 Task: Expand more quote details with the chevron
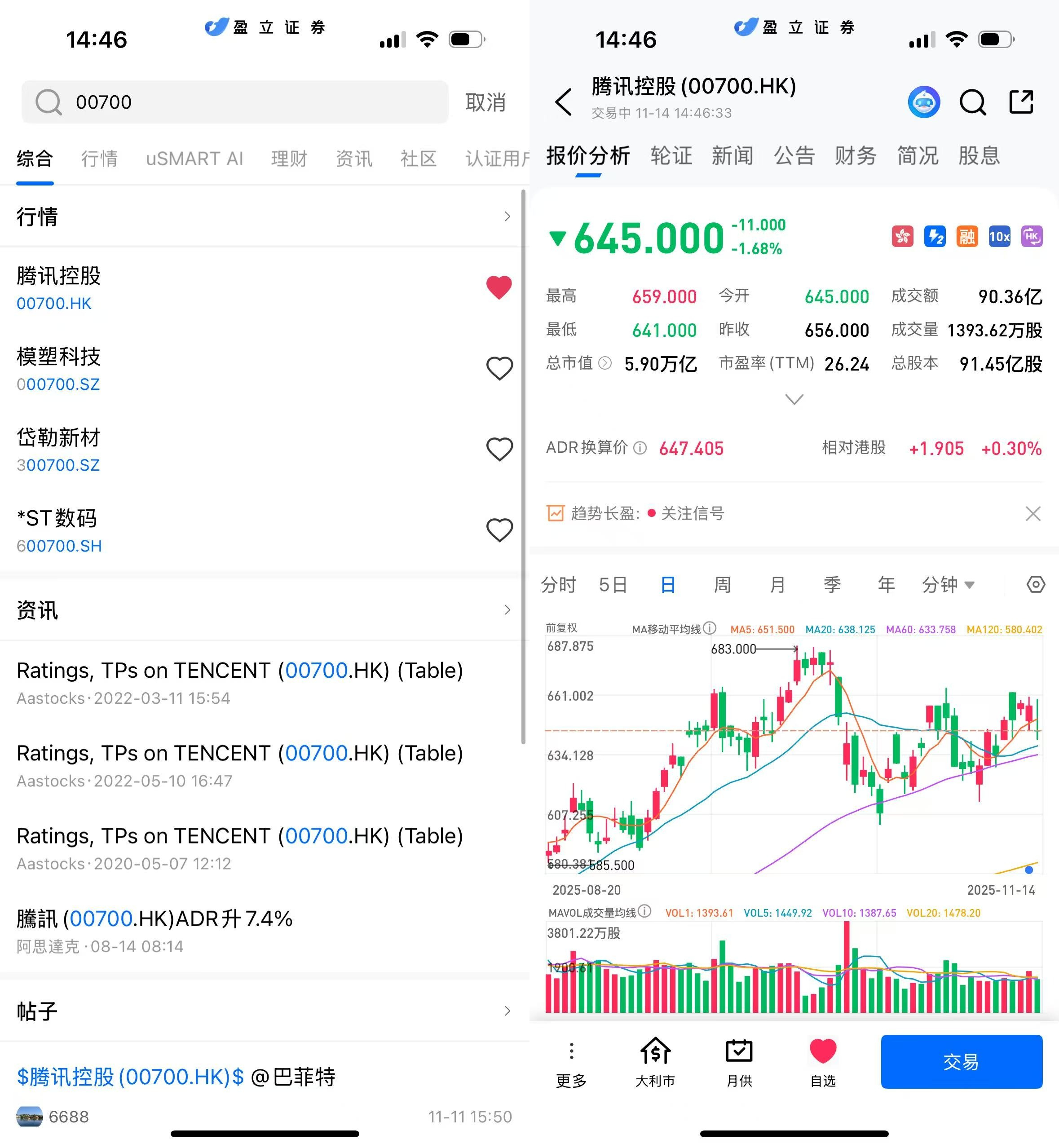[794, 399]
